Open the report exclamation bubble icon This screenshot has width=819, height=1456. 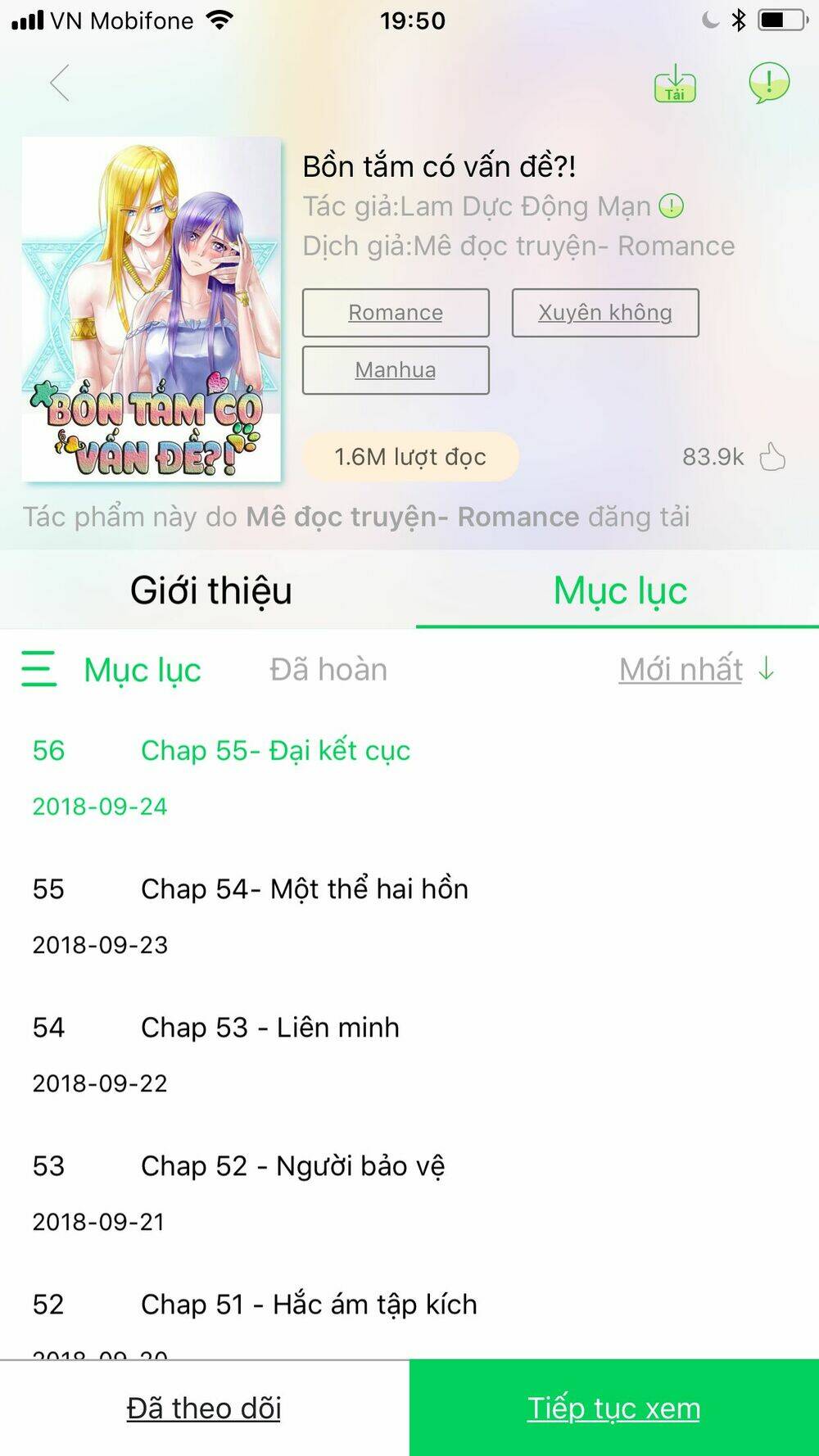(x=768, y=83)
